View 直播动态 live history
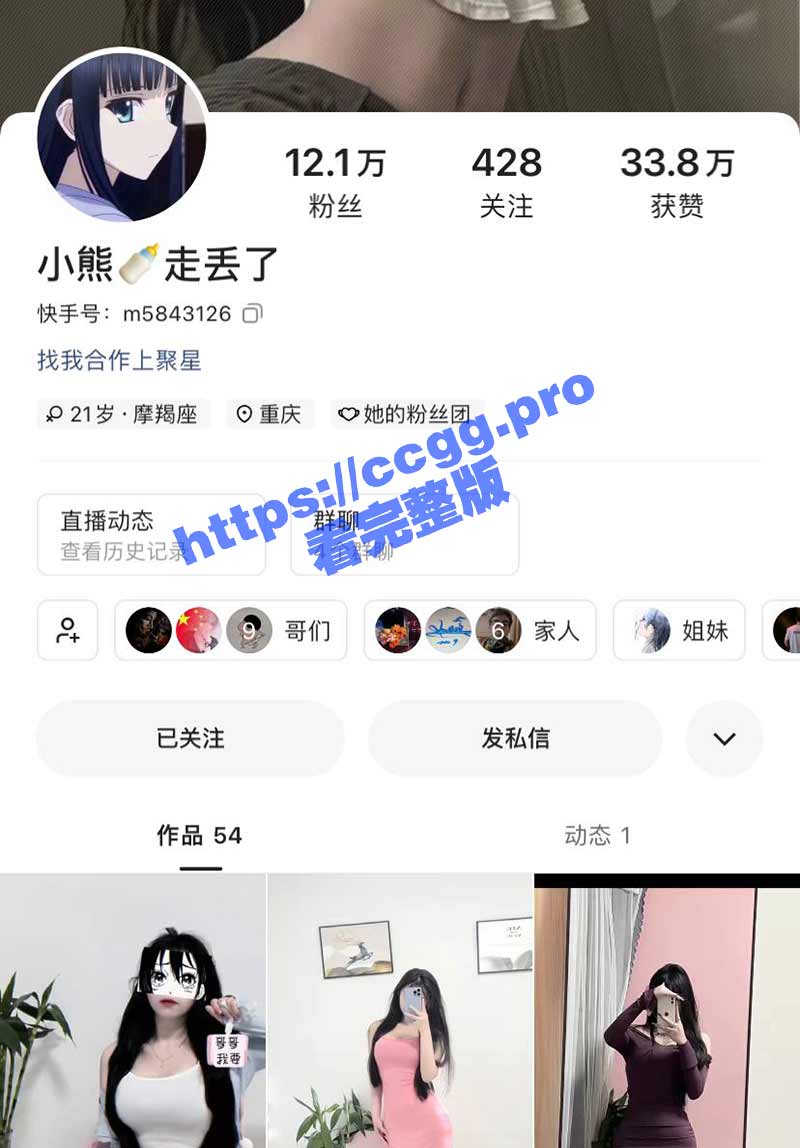Viewport: 800px width, 1148px height. click(151, 534)
